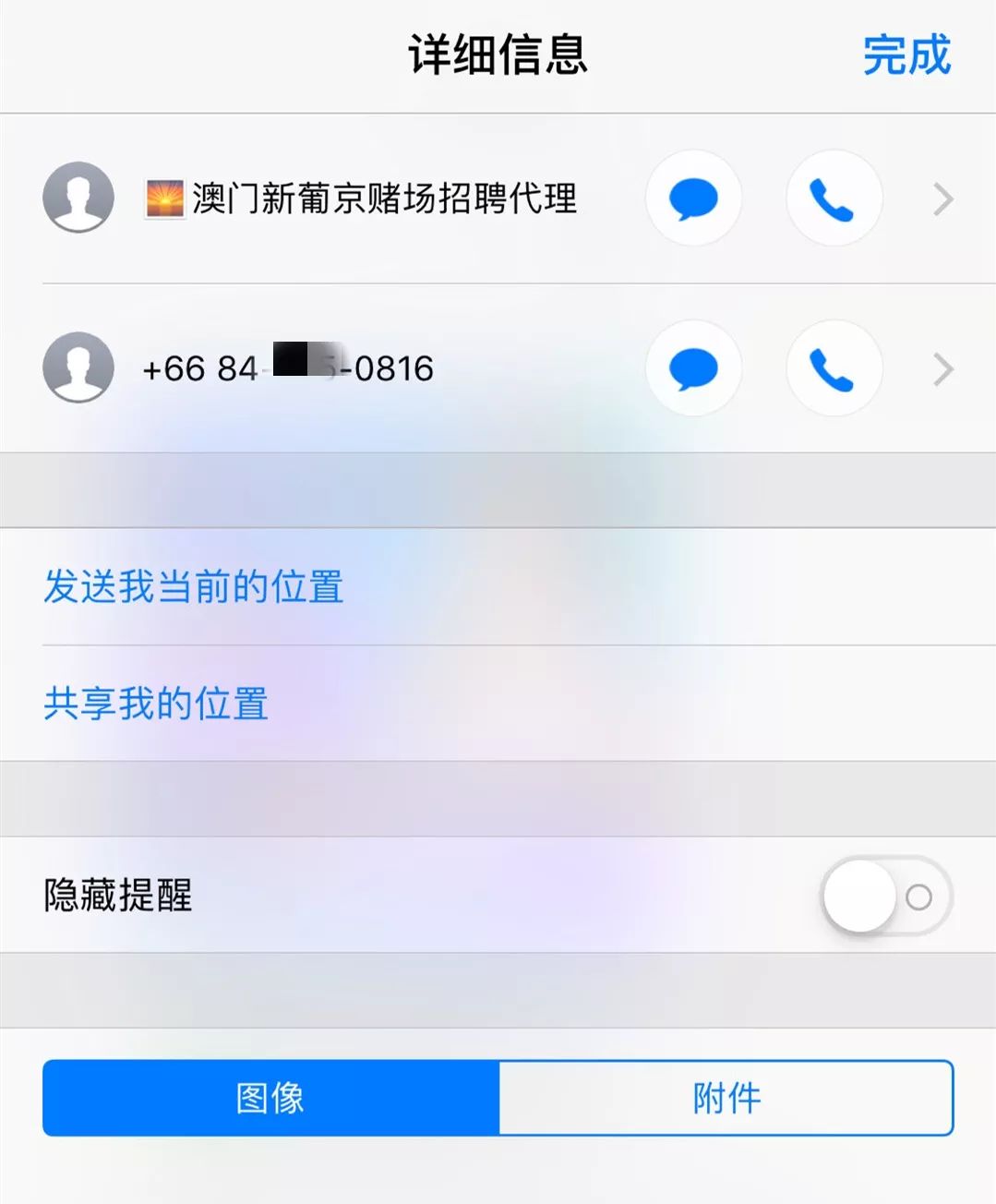Screen dimensions: 996x1204
Task: Call the 澳门新葡京赌场招聘代理 contact
Action: coord(834,199)
